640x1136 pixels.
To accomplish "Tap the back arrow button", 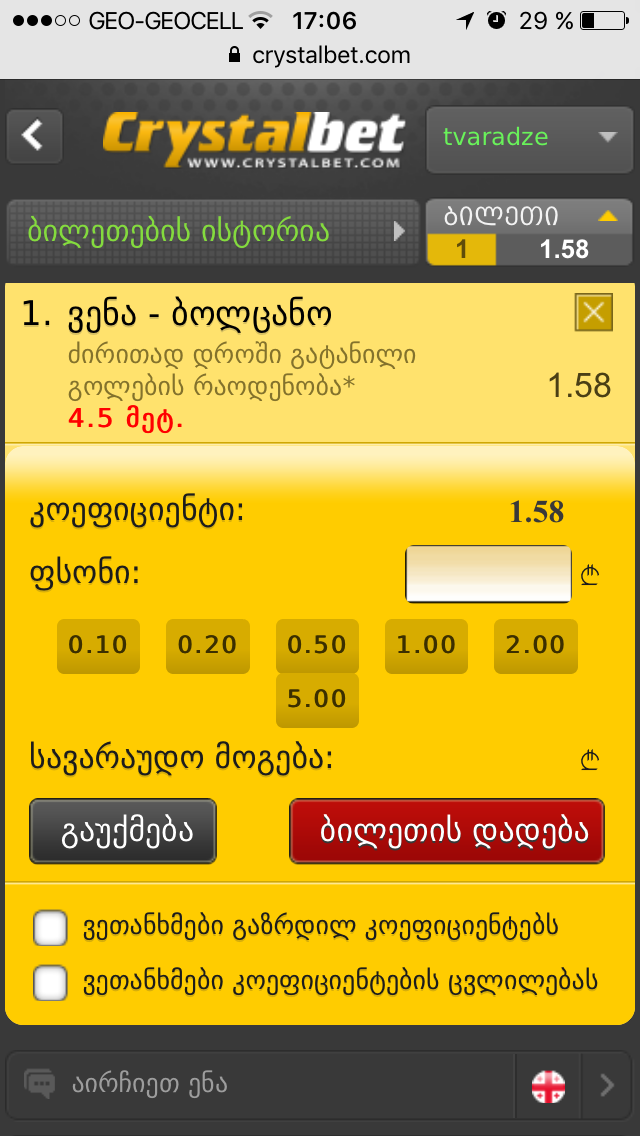I will pyautogui.click(x=35, y=135).
